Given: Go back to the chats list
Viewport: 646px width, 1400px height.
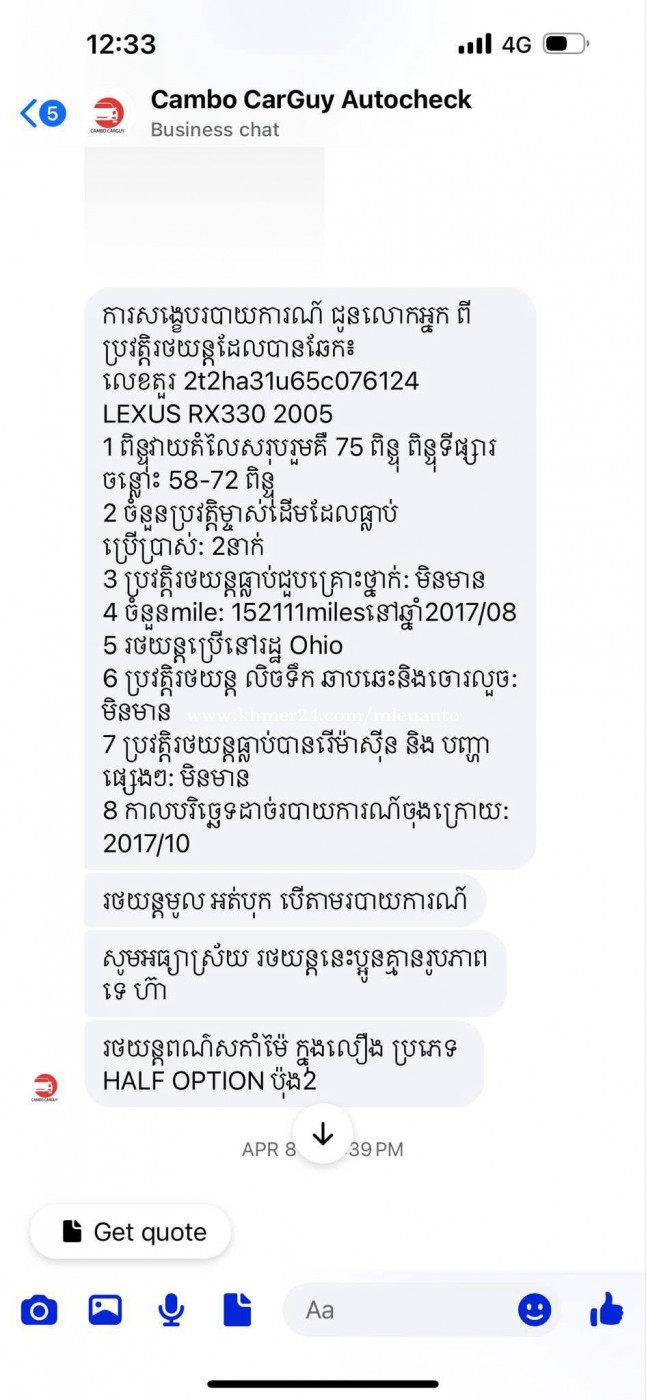Looking at the screenshot, I should [40, 113].
